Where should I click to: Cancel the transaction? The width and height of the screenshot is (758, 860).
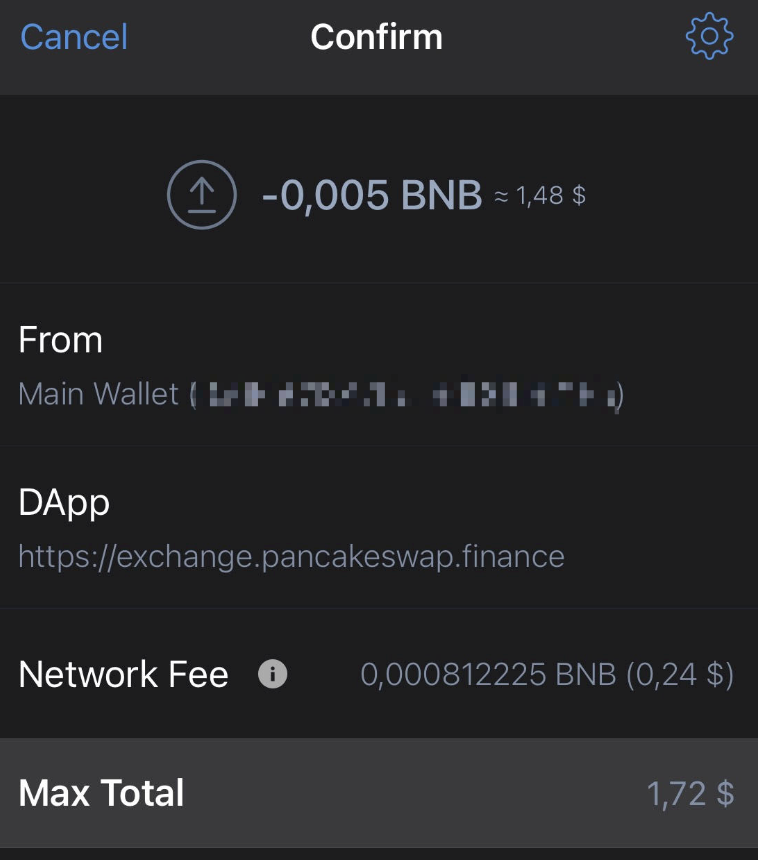coord(73,36)
